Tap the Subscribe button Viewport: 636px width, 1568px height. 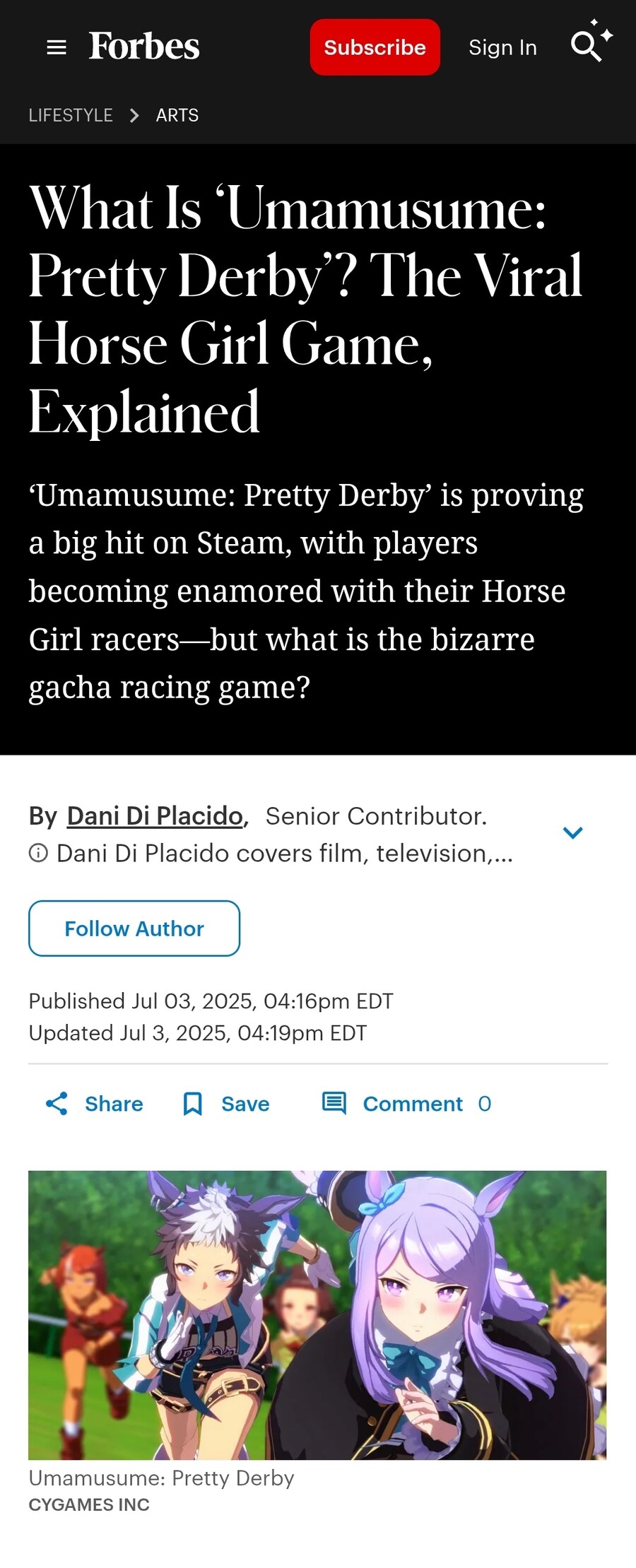coord(375,47)
